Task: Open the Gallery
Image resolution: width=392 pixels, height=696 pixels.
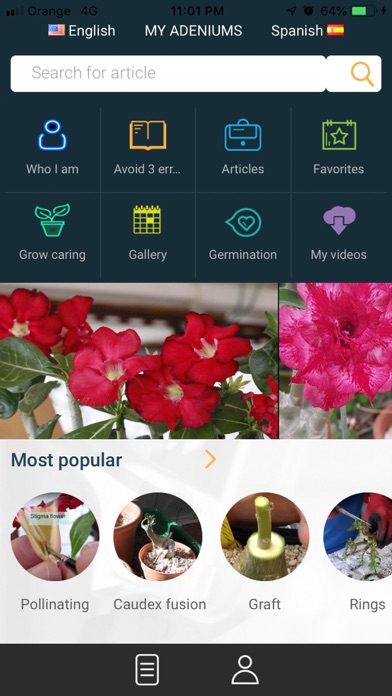Action: (x=147, y=233)
